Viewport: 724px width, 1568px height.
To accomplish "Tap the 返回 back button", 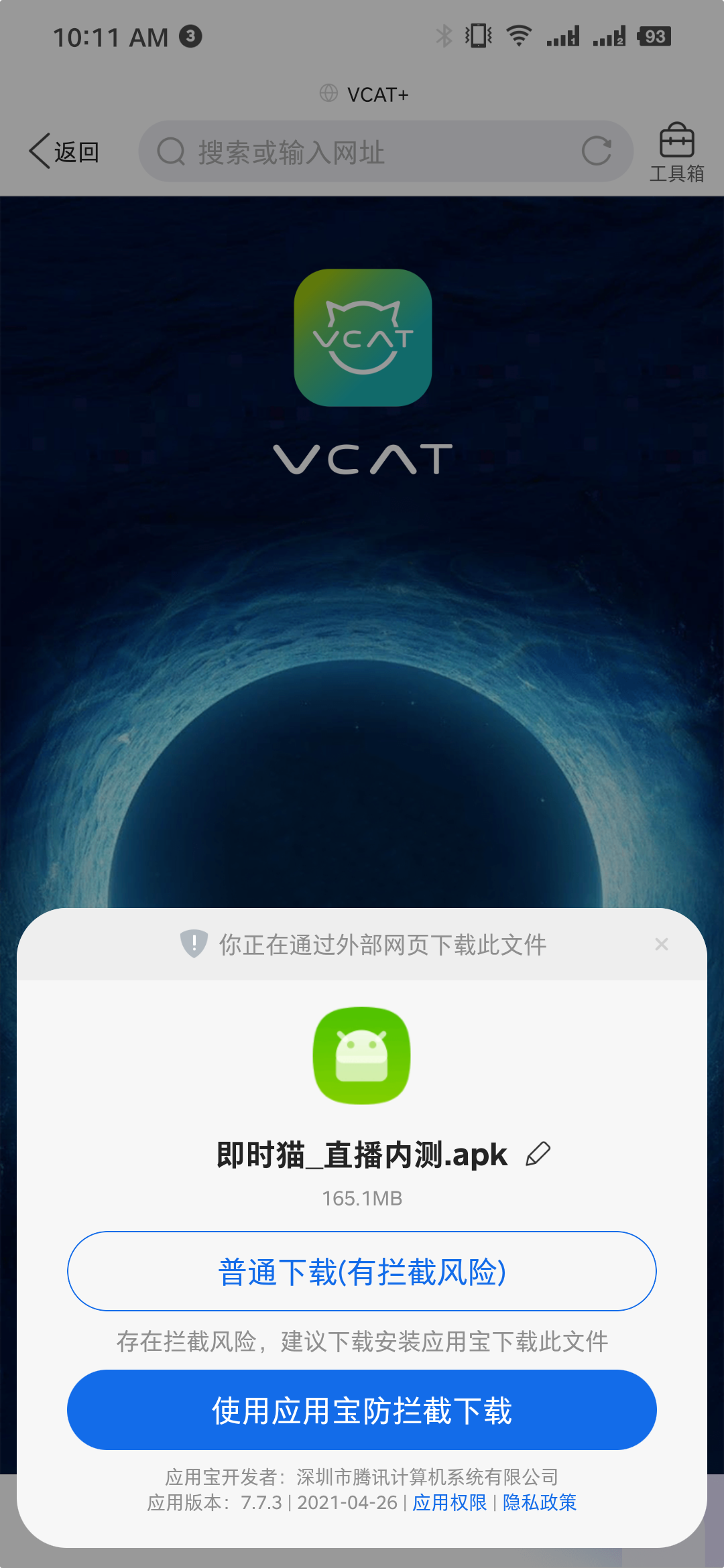I will point(64,151).
